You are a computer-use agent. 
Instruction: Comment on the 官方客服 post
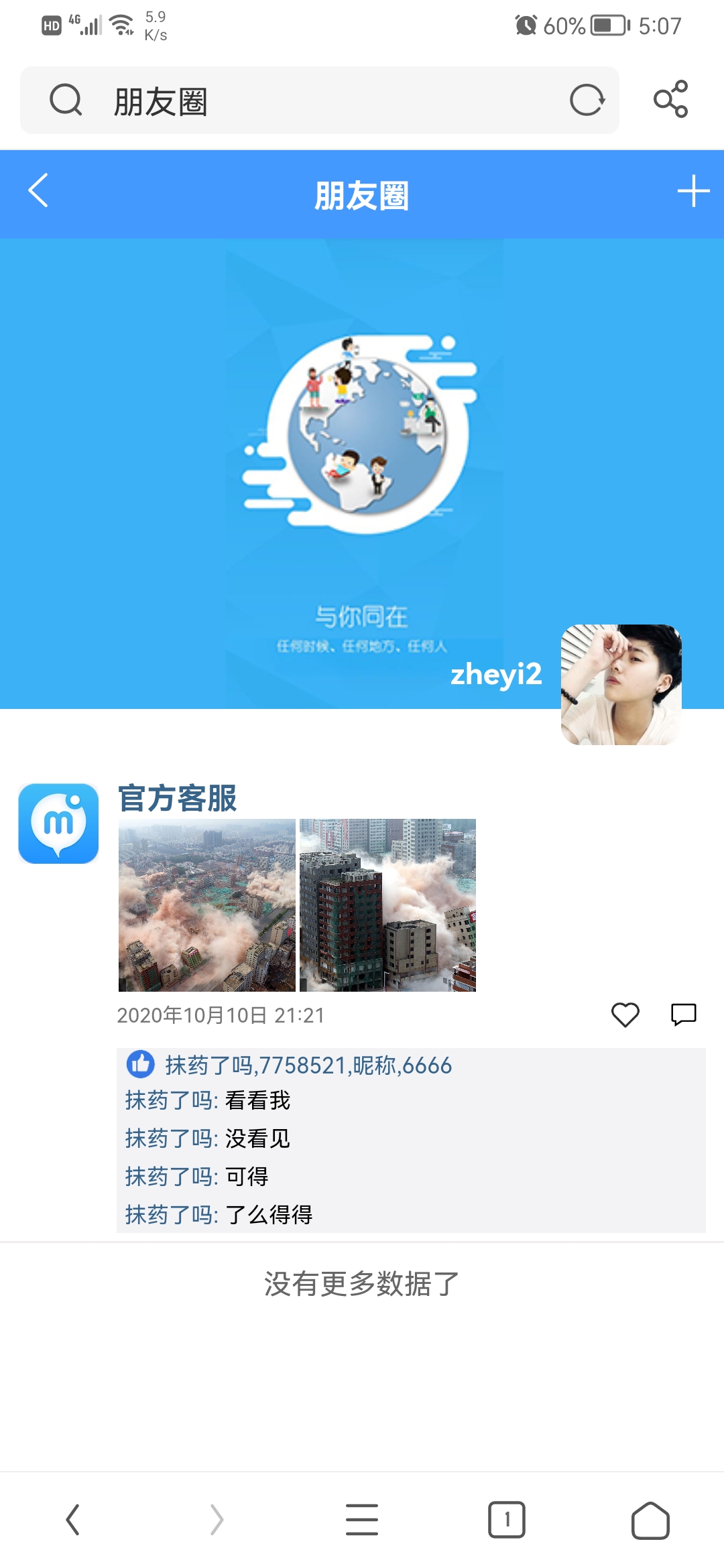pyautogui.click(x=684, y=1015)
